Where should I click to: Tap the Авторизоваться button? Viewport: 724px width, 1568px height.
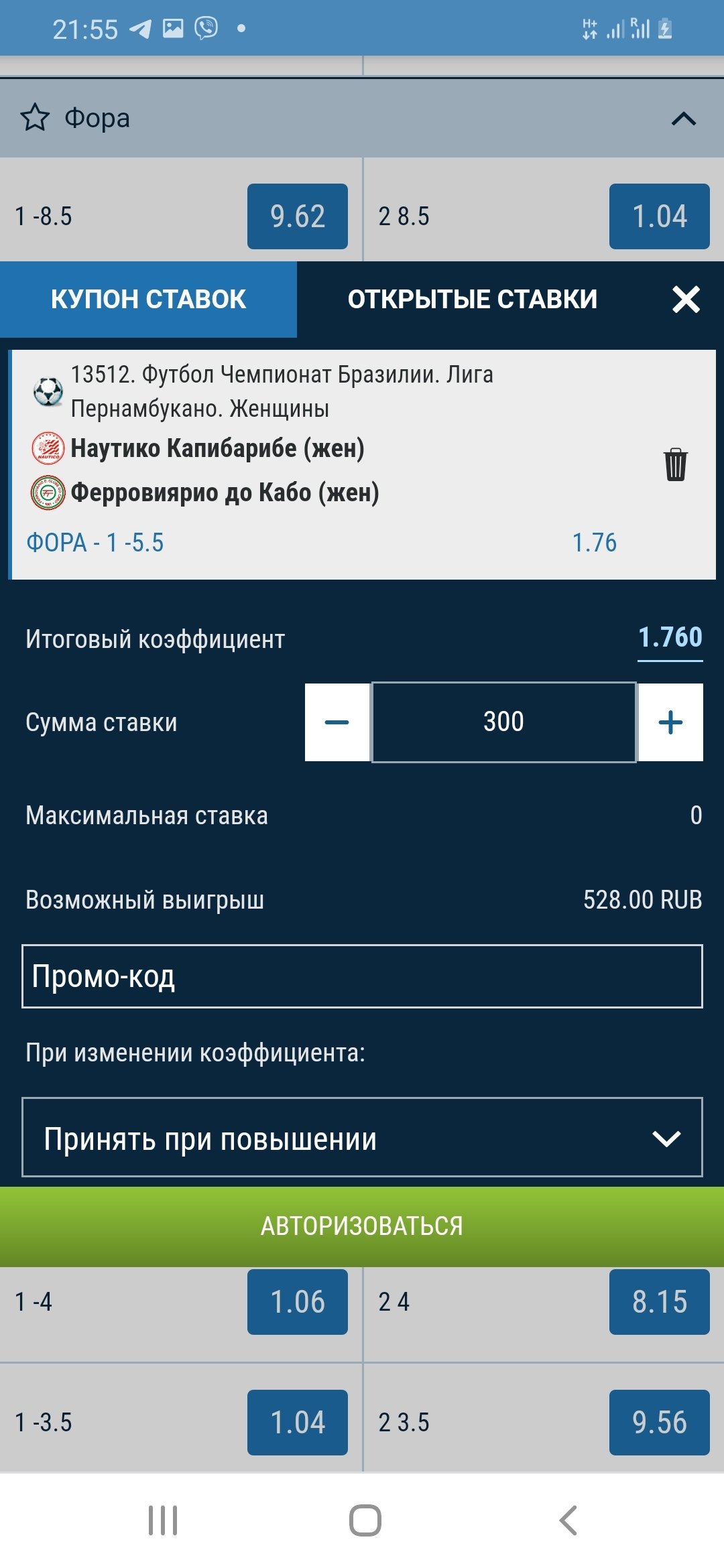(362, 1226)
